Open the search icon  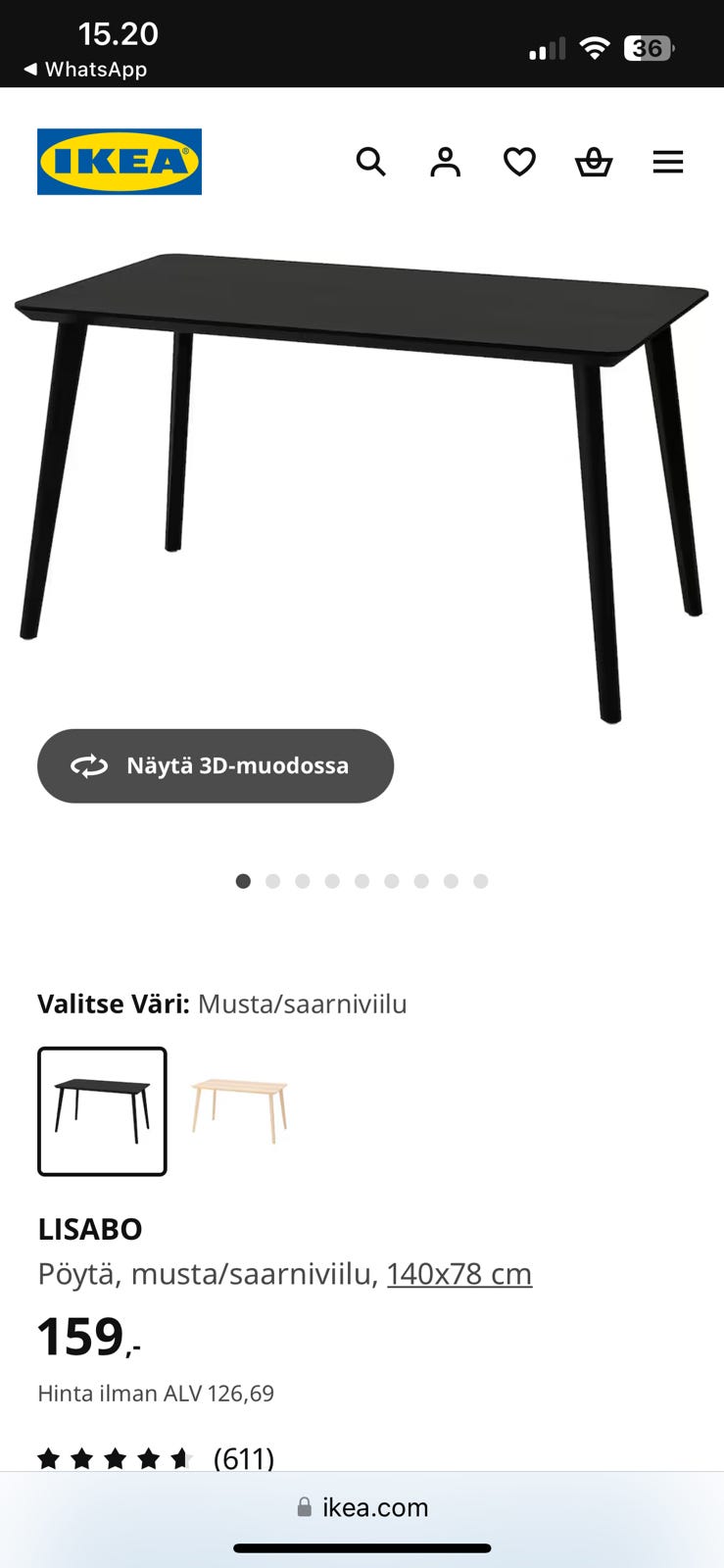[x=371, y=162]
